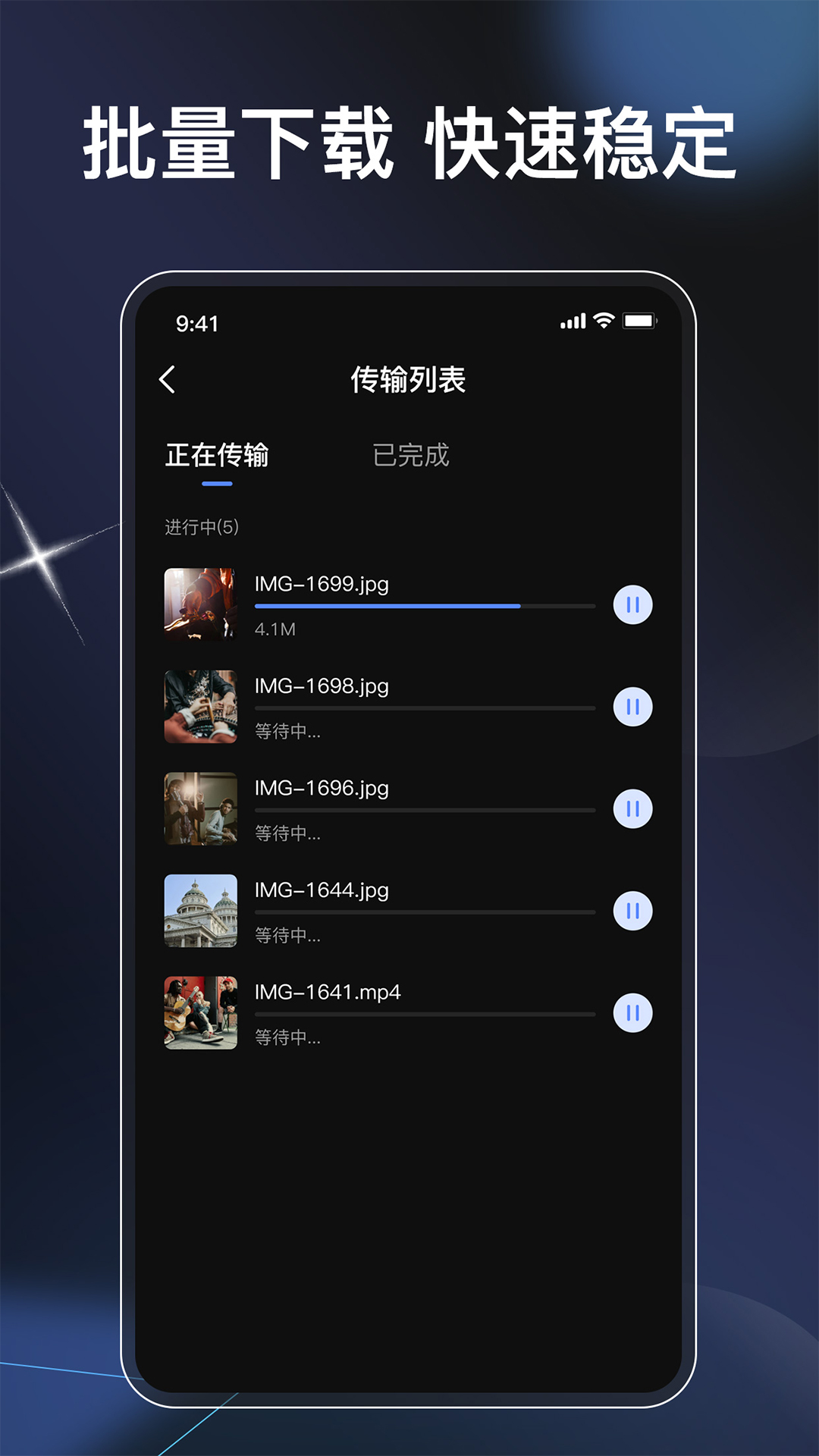819x1456 pixels.
Task: Tap the battery icon in status bar
Action: [x=641, y=322]
